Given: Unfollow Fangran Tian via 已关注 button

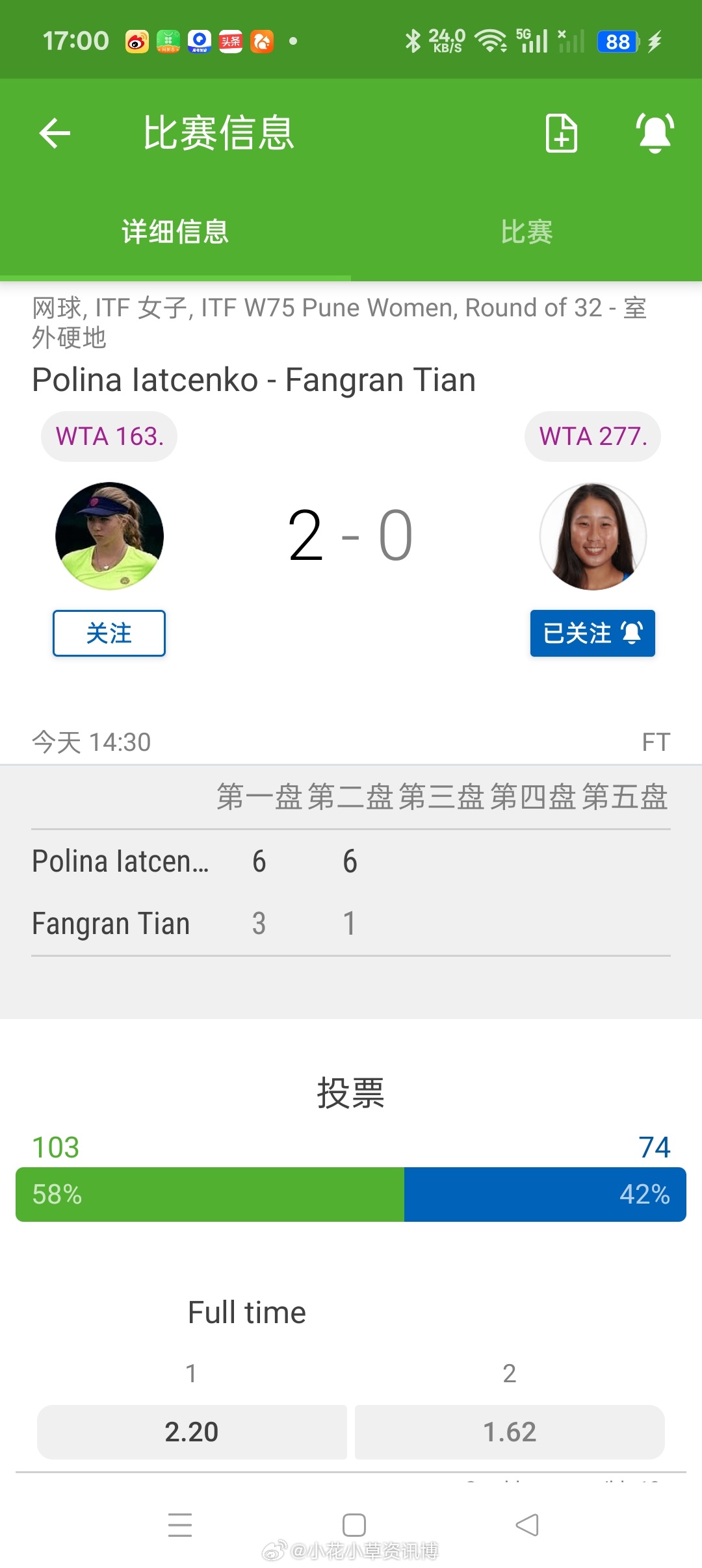Looking at the screenshot, I should click(x=578, y=633).
